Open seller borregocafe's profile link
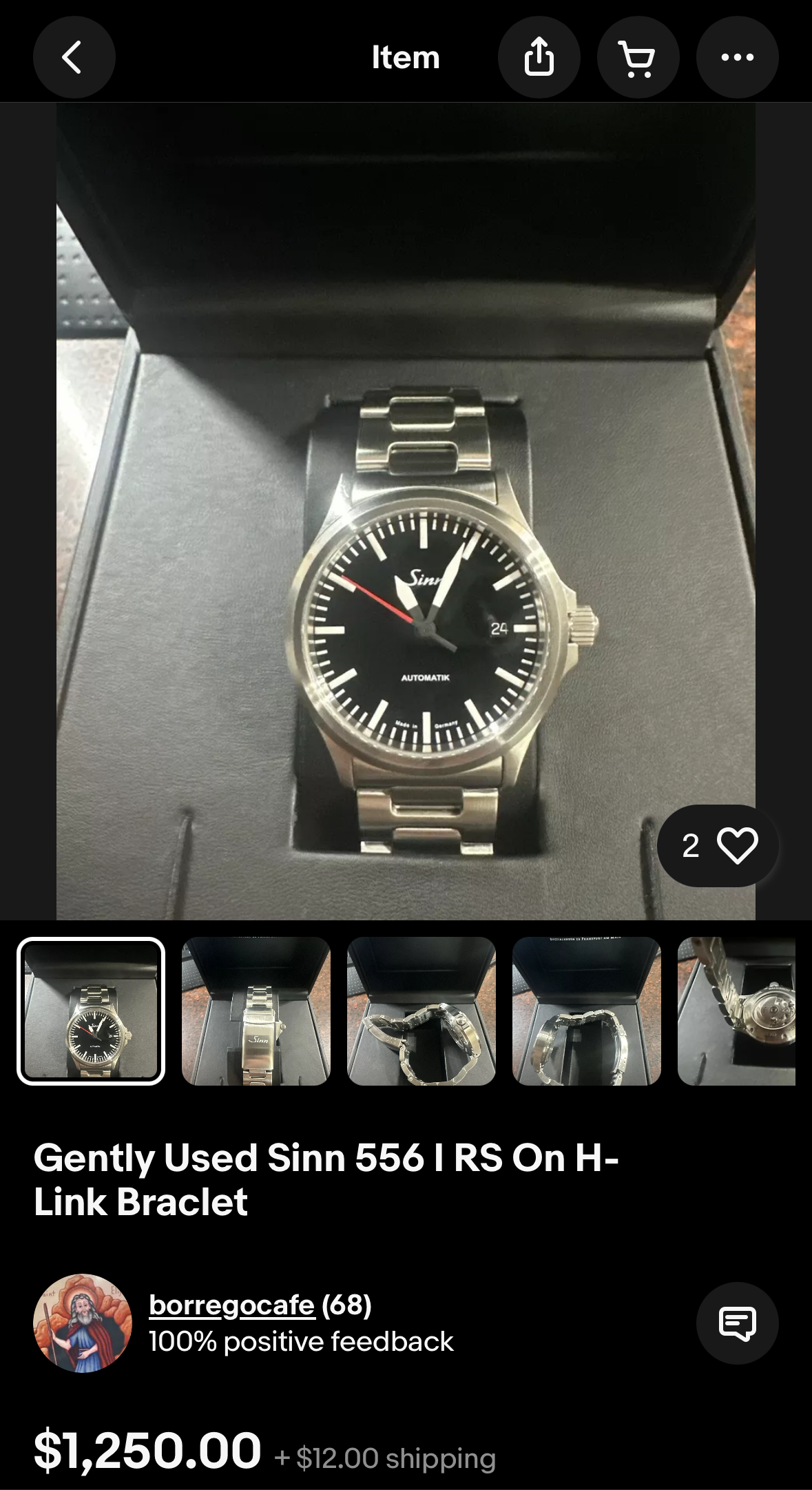The height and width of the screenshot is (1490, 812). (x=231, y=1305)
